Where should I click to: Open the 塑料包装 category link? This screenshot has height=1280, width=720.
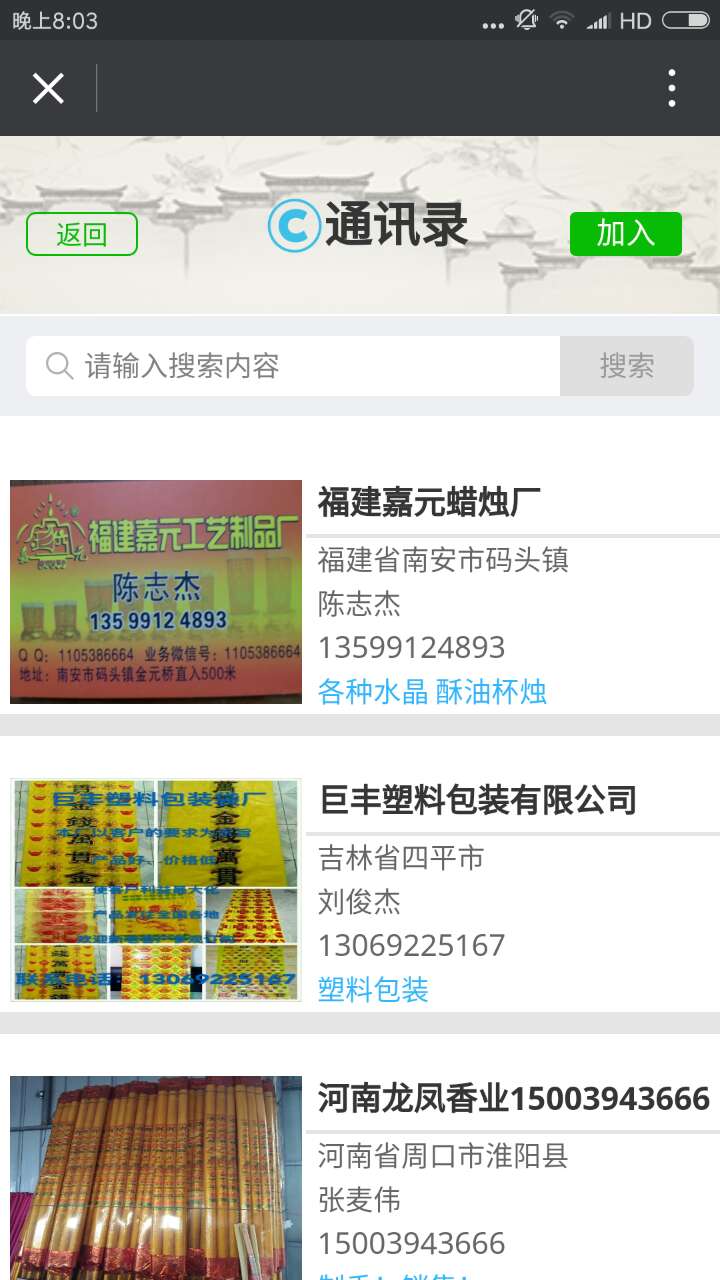(373, 989)
